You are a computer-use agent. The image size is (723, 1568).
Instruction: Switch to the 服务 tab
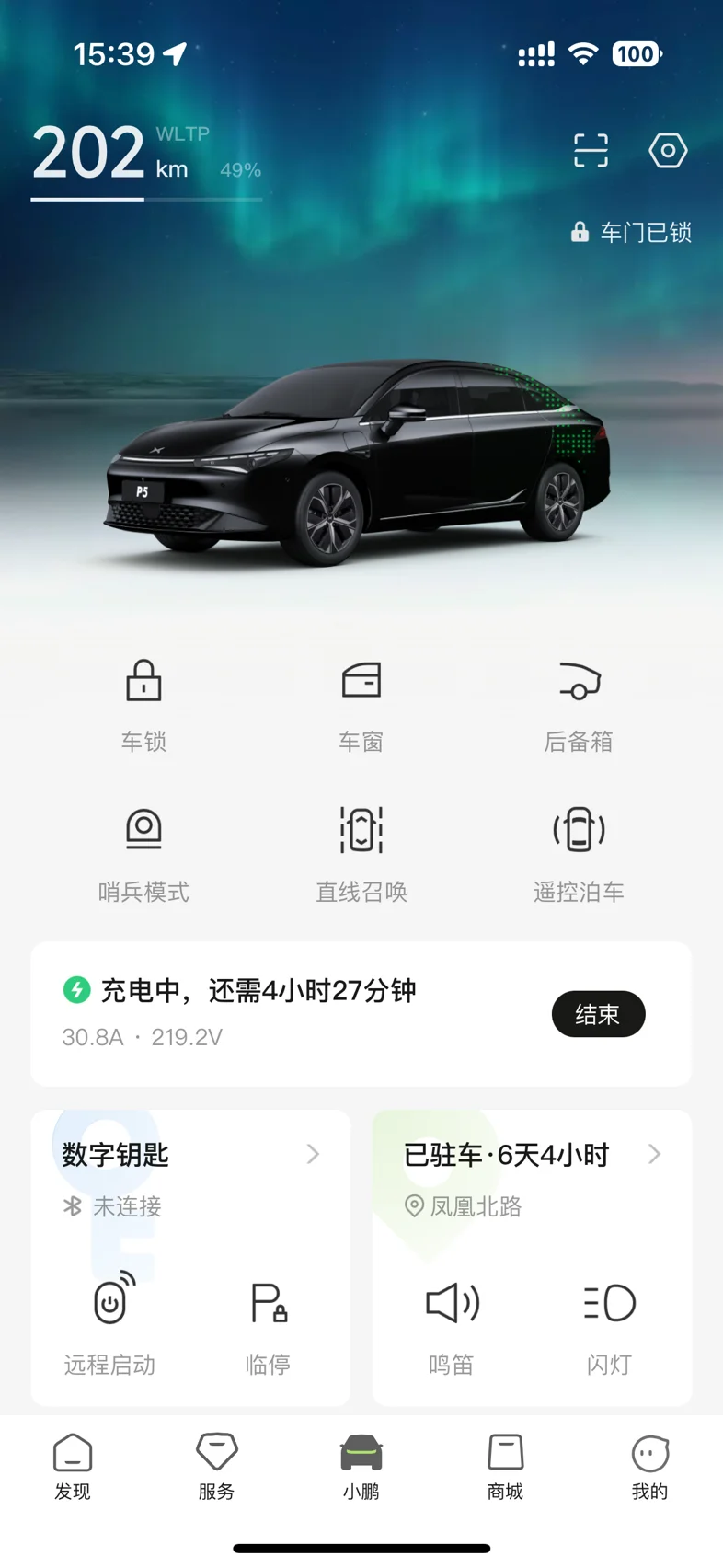point(217,1467)
